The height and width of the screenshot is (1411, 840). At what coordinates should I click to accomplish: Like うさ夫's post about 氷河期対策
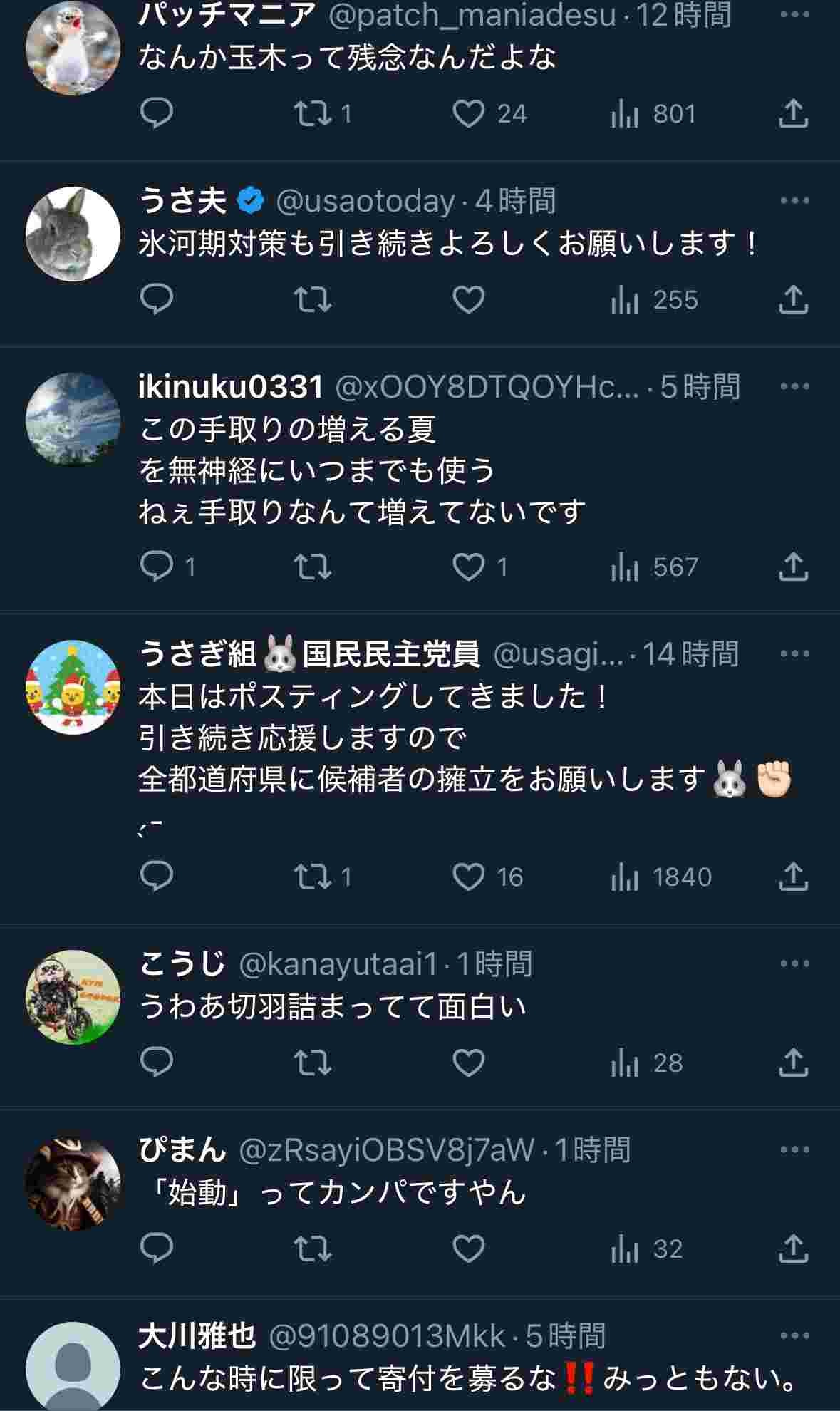tap(469, 299)
